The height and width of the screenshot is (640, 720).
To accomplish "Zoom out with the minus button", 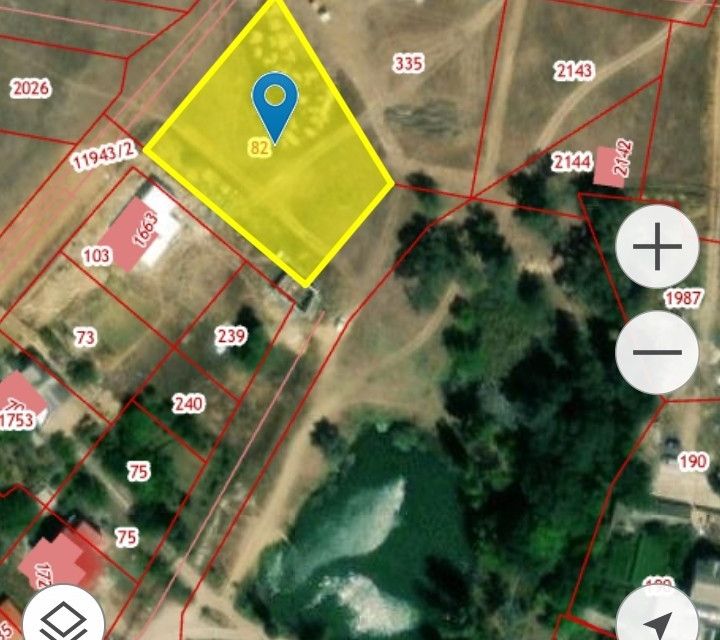I will tap(657, 352).
